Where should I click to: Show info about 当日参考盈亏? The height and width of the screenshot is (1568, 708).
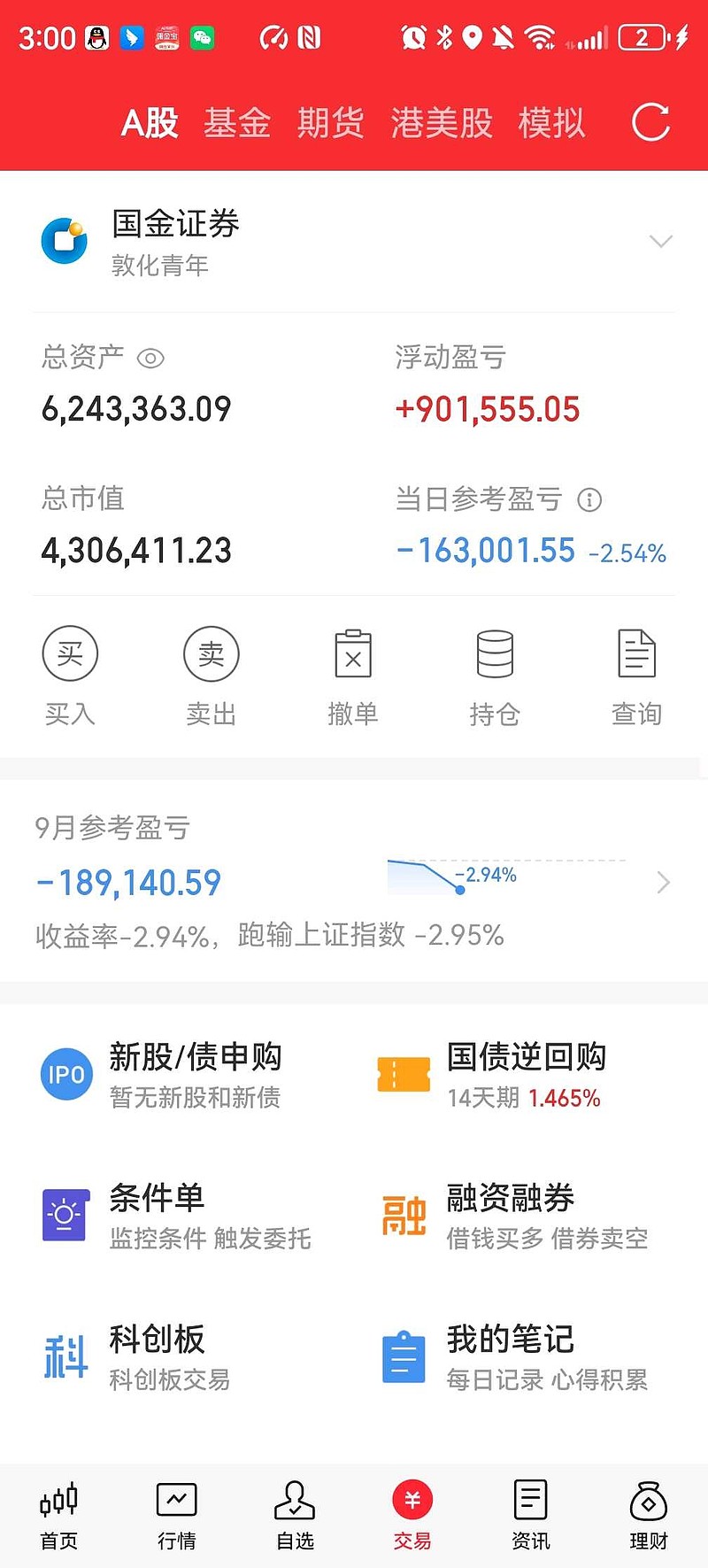coord(589,500)
